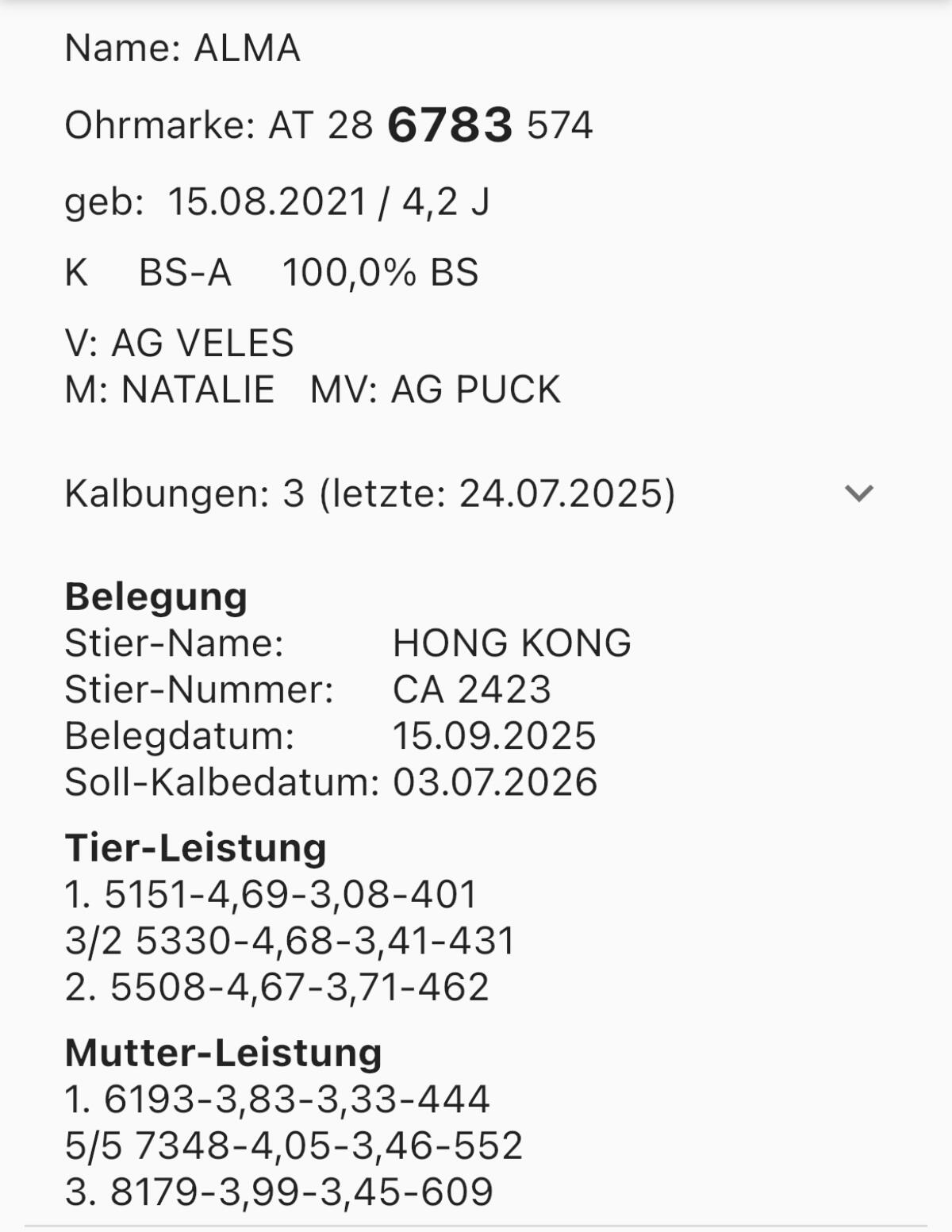The height and width of the screenshot is (1232, 952).
Task: Expand the Kalbungen section chevron
Action: 858,493
